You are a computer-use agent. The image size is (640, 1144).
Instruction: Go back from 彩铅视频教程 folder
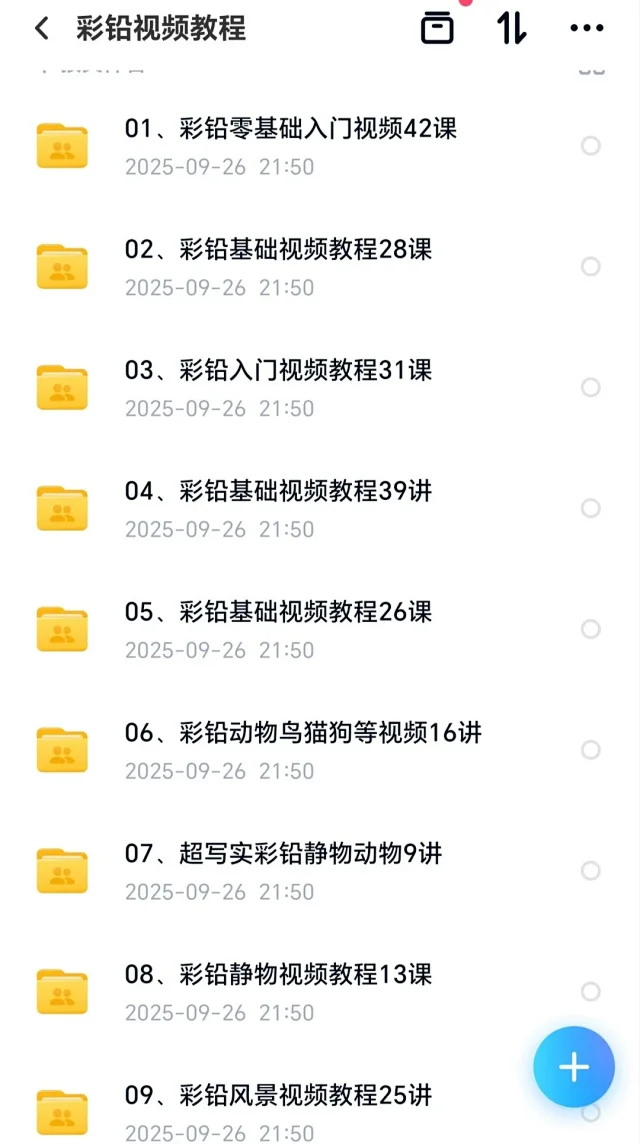pos(41,28)
